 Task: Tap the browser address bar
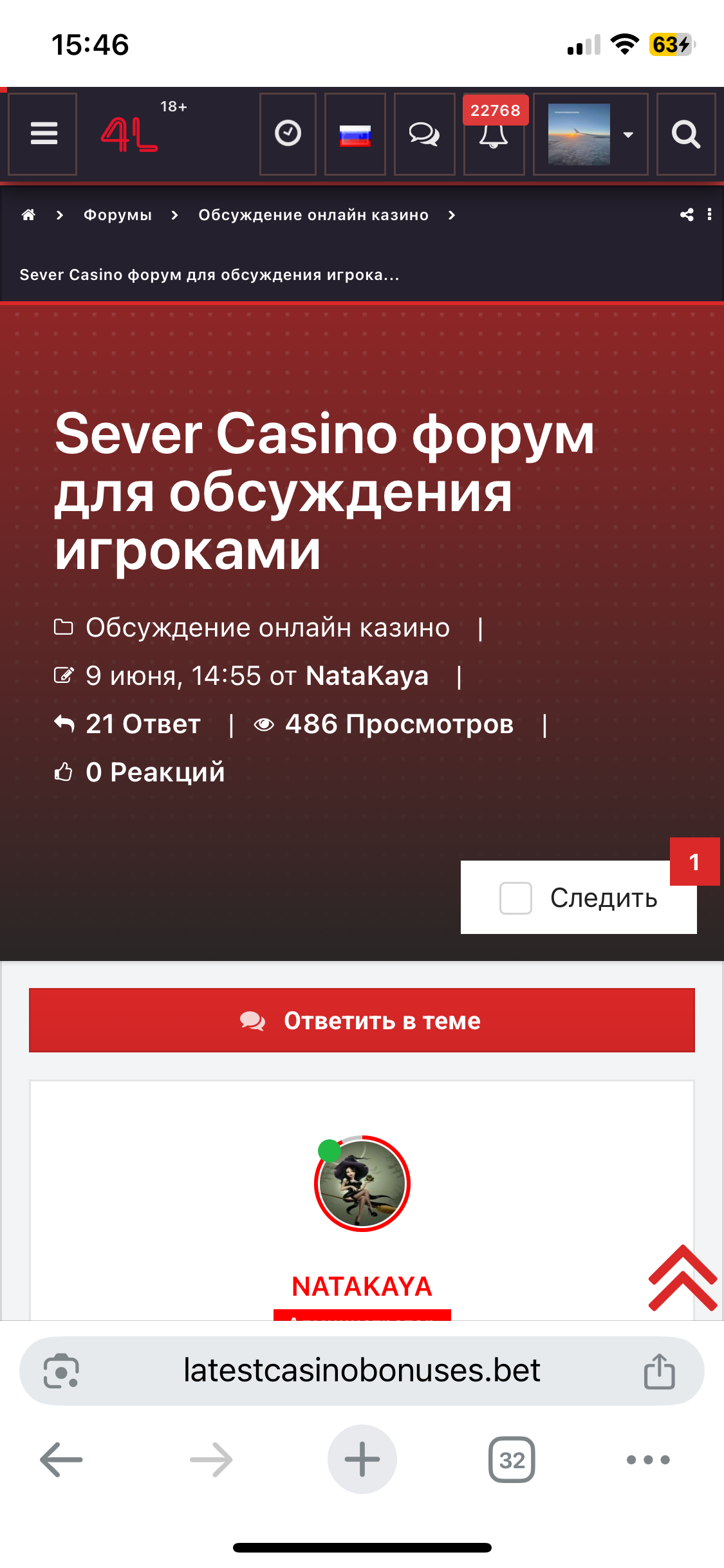pyautogui.click(x=362, y=1370)
